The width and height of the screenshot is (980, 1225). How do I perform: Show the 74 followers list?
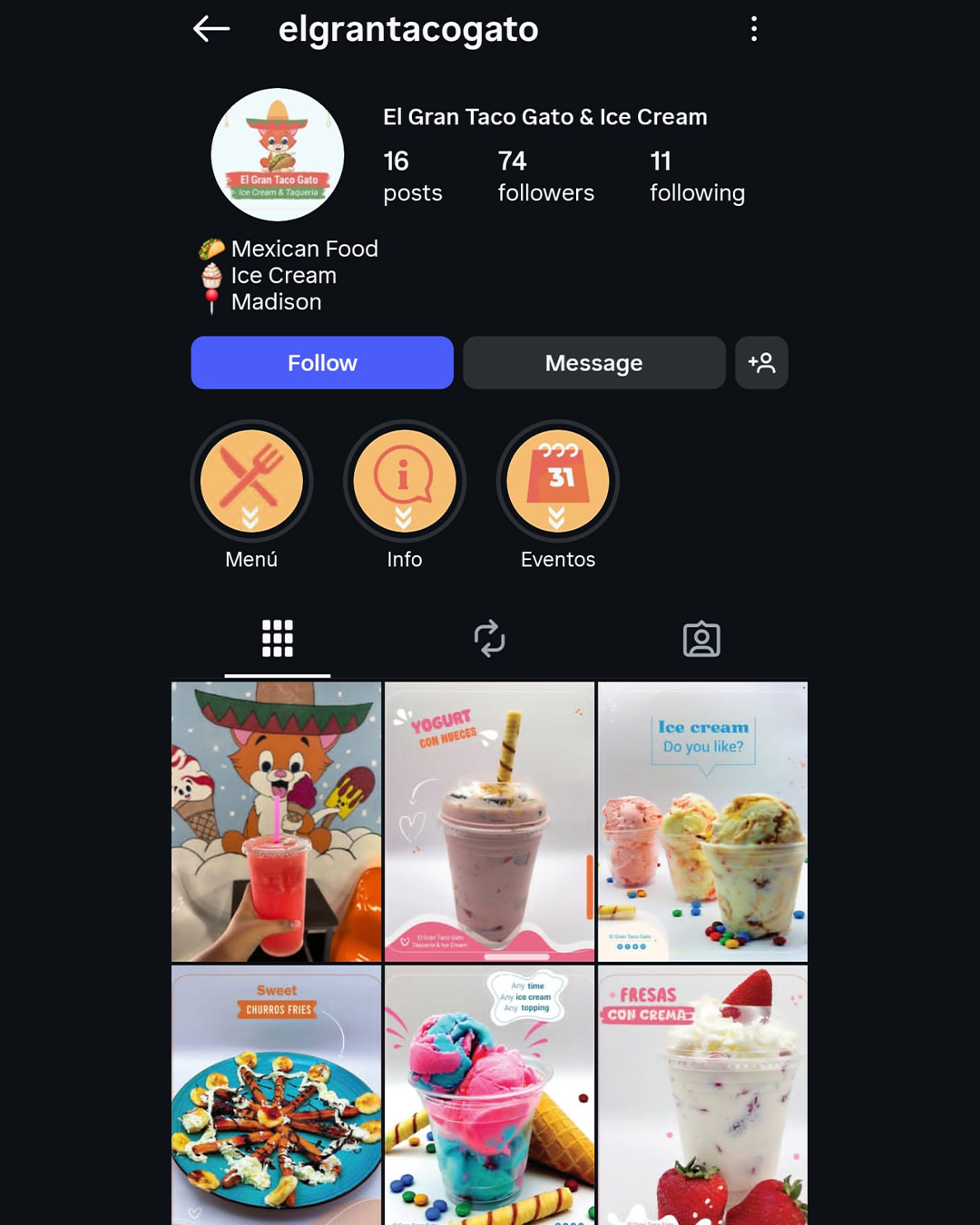coord(545,176)
